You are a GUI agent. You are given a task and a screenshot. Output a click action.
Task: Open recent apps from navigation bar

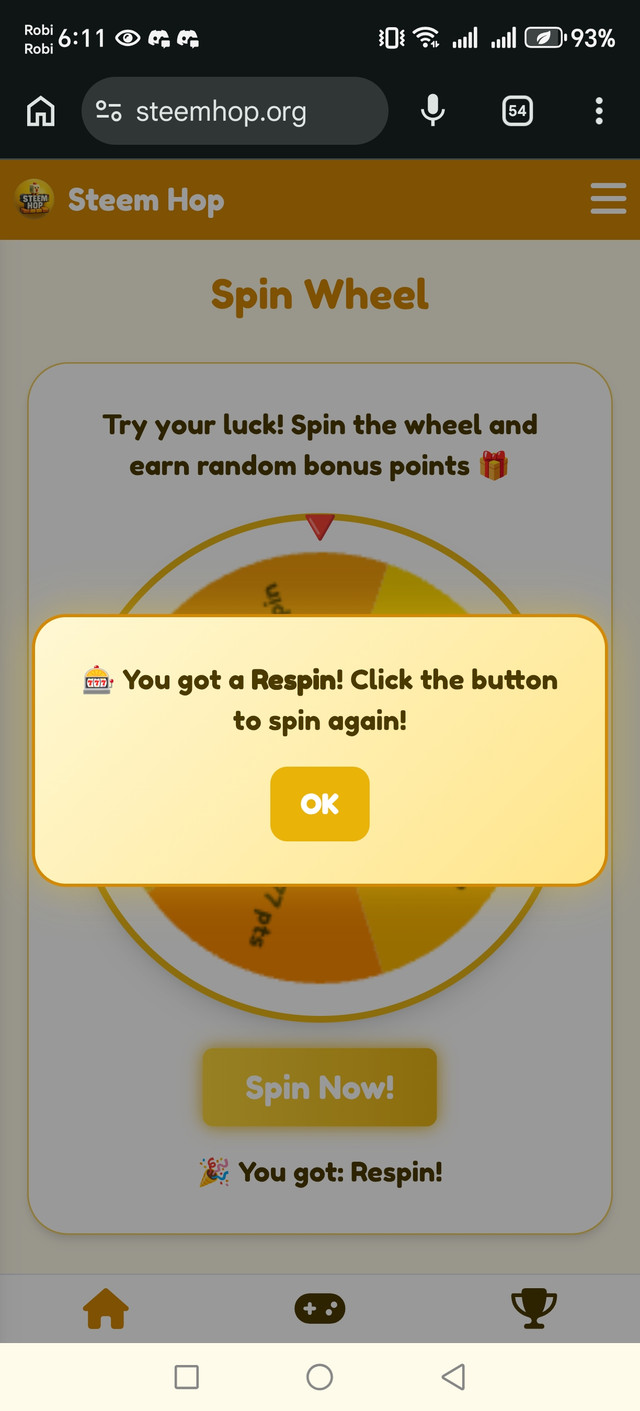[186, 1377]
